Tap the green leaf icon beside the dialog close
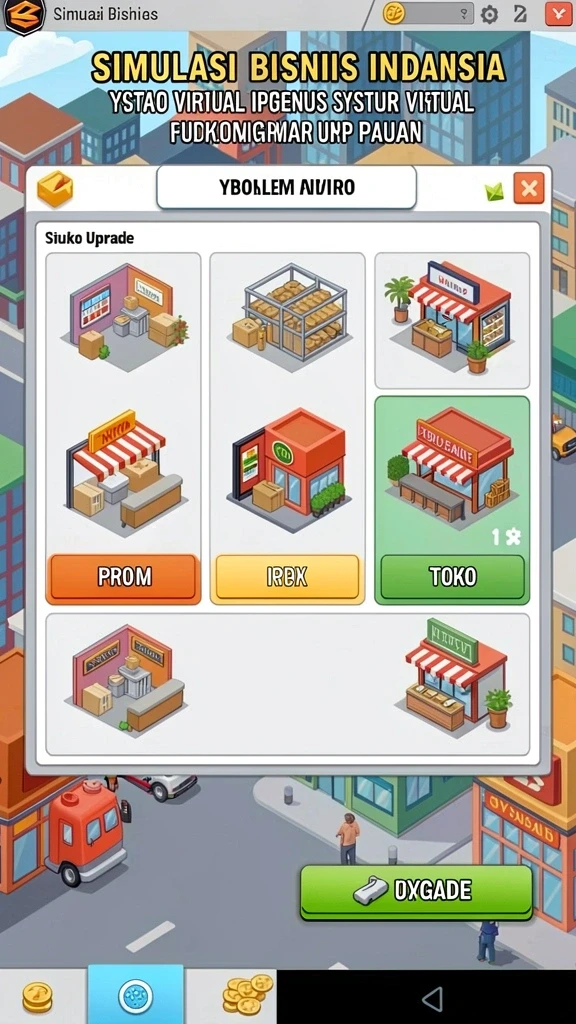Viewport: 576px width, 1024px height. tap(494, 191)
